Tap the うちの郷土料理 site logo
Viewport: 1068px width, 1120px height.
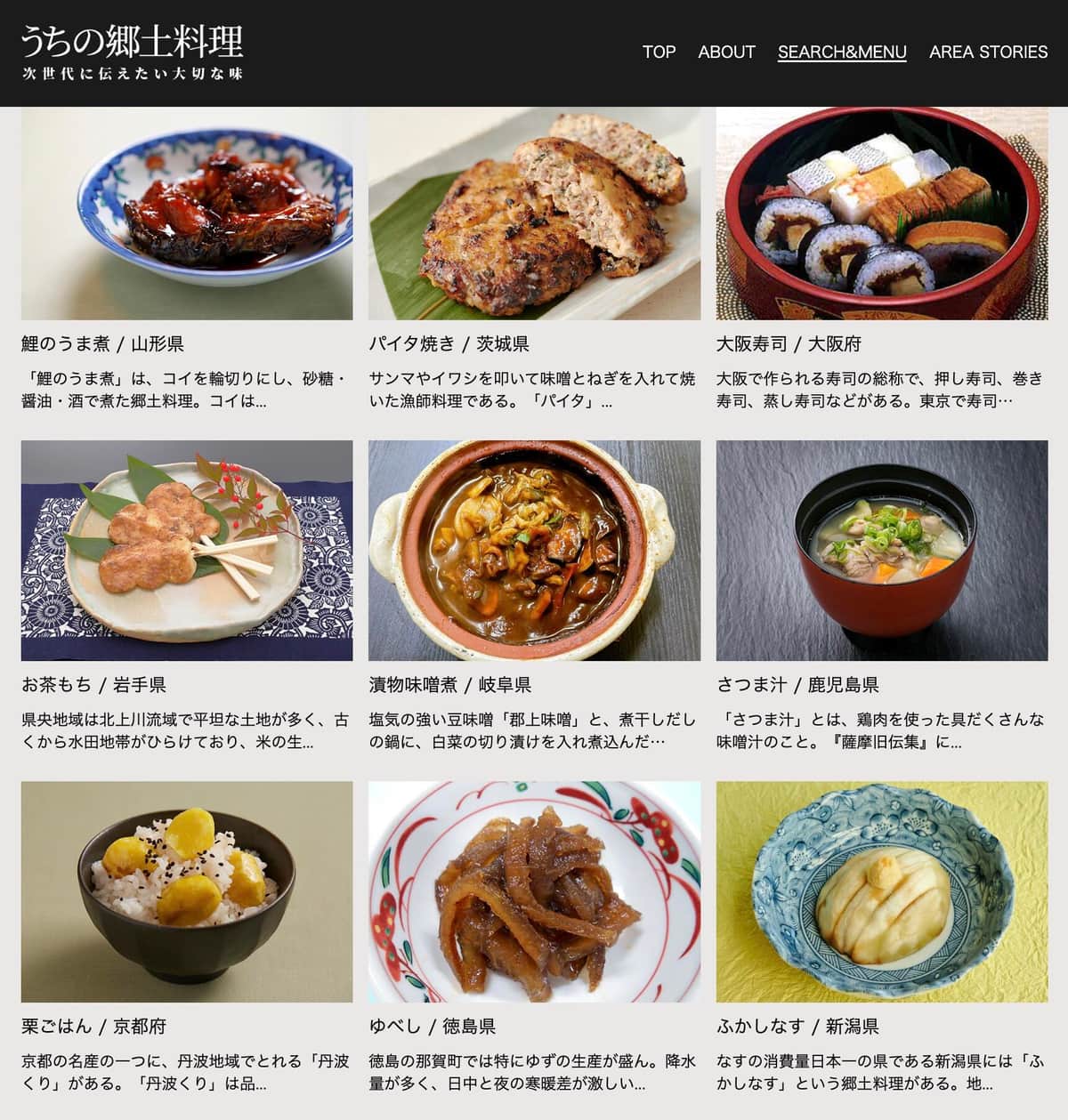coord(132,52)
